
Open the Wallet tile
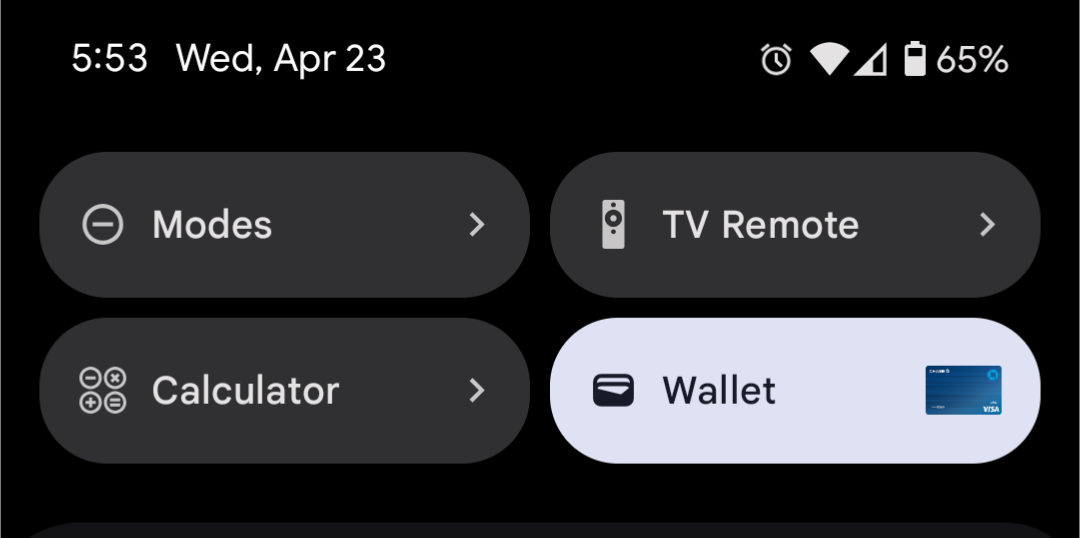[794, 390]
